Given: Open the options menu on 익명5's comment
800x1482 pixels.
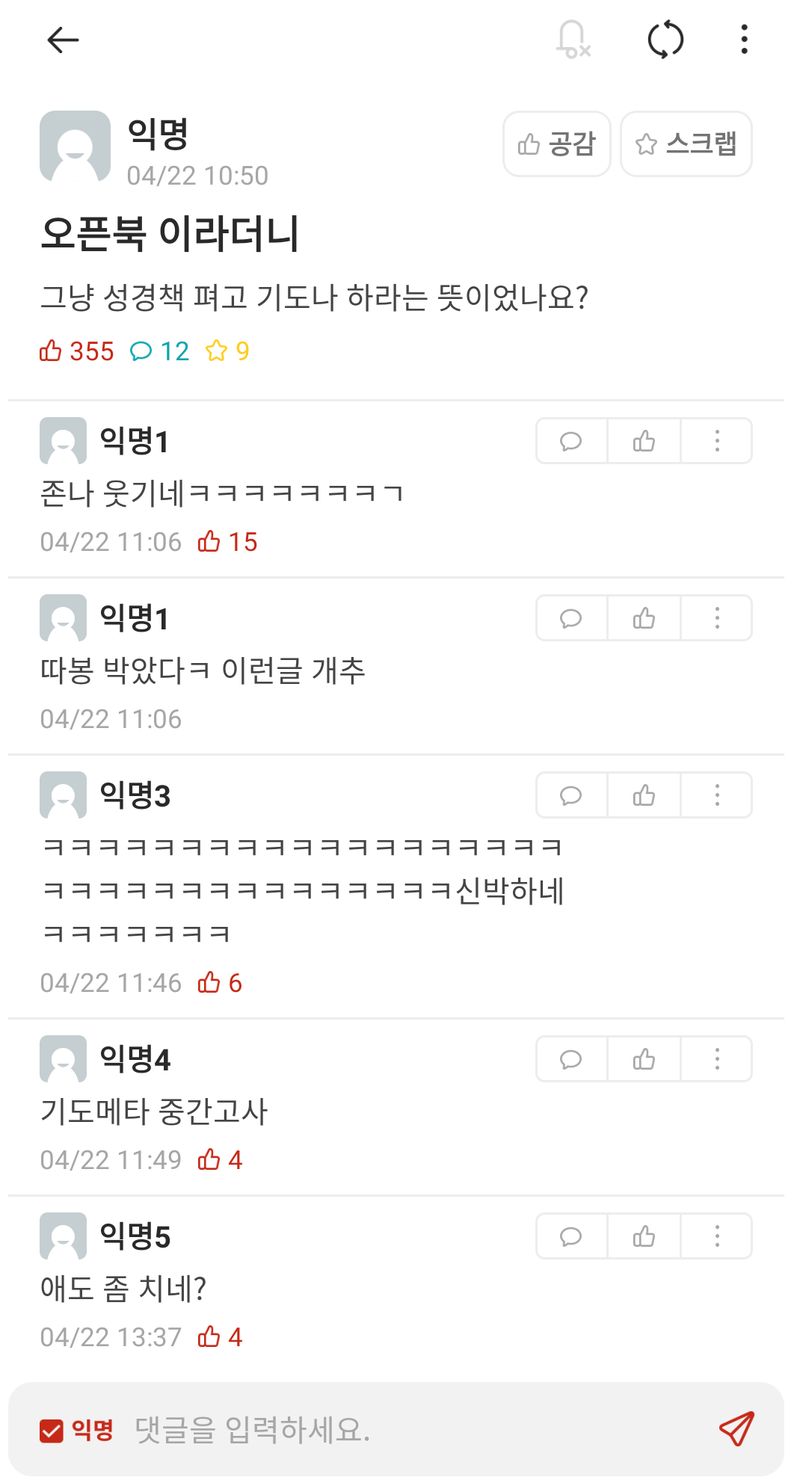Looking at the screenshot, I should (717, 1237).
